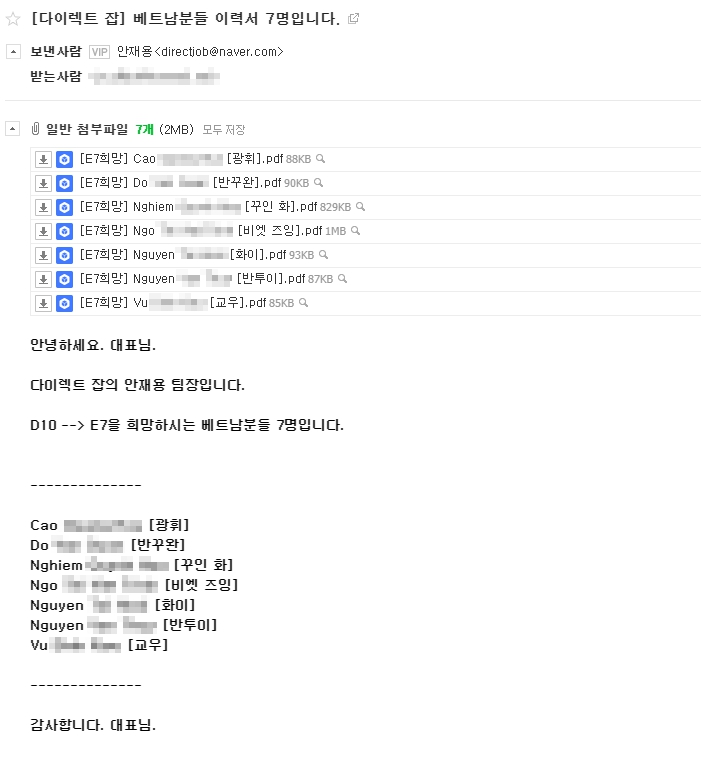Download the [꾸인 화].pdf attachment
Viewport: 701px width, 760px height.
pyautogui.click(x=43, y=207)
